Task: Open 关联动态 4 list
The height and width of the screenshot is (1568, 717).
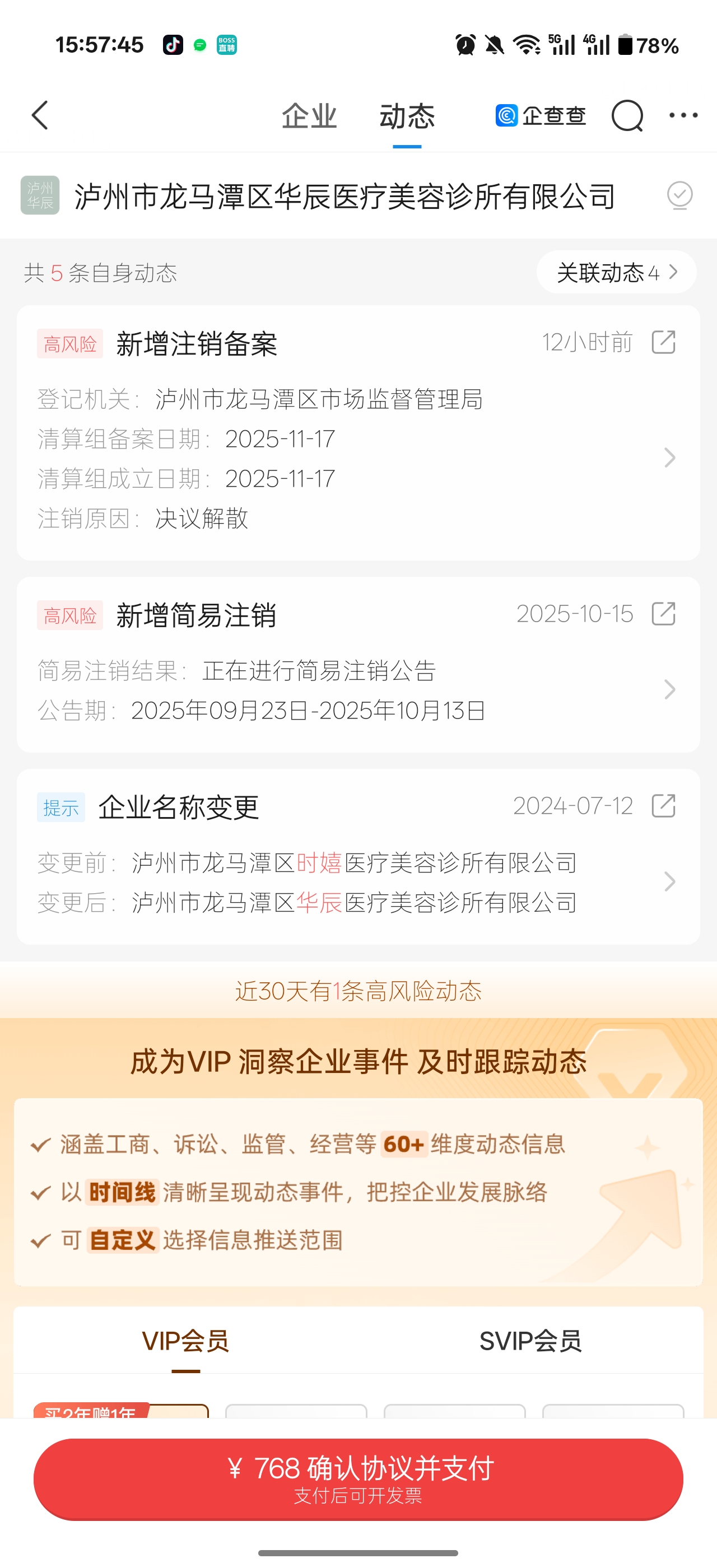Action: tap(616, 272)
